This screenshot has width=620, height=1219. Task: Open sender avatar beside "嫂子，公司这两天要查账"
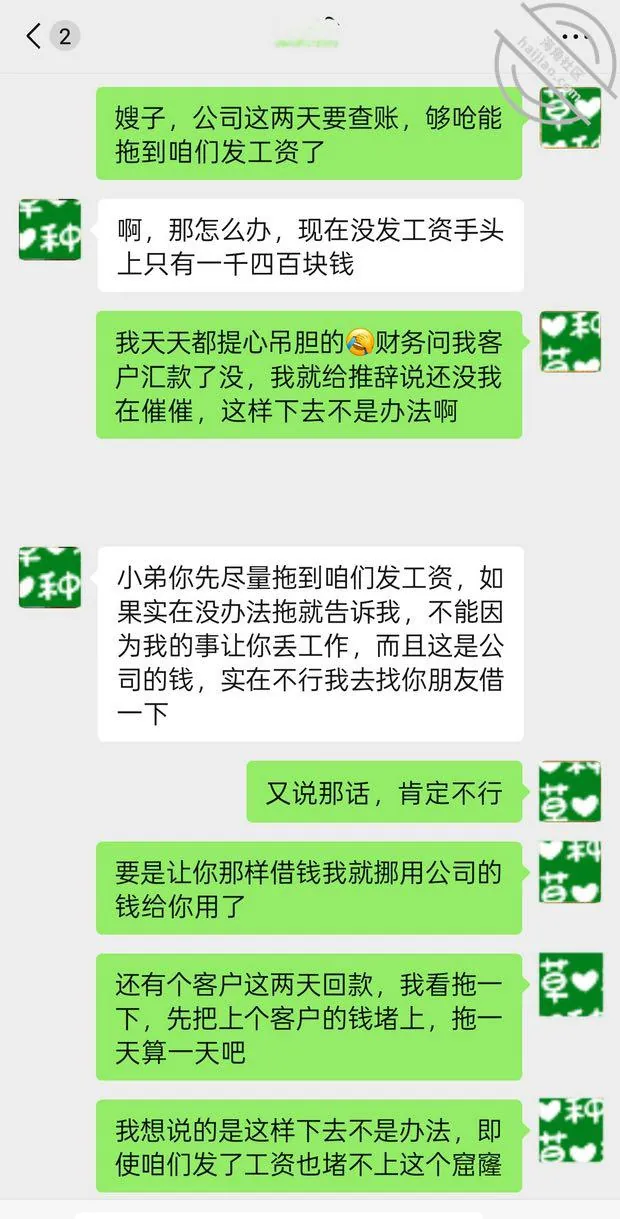[x=570, y=118]
